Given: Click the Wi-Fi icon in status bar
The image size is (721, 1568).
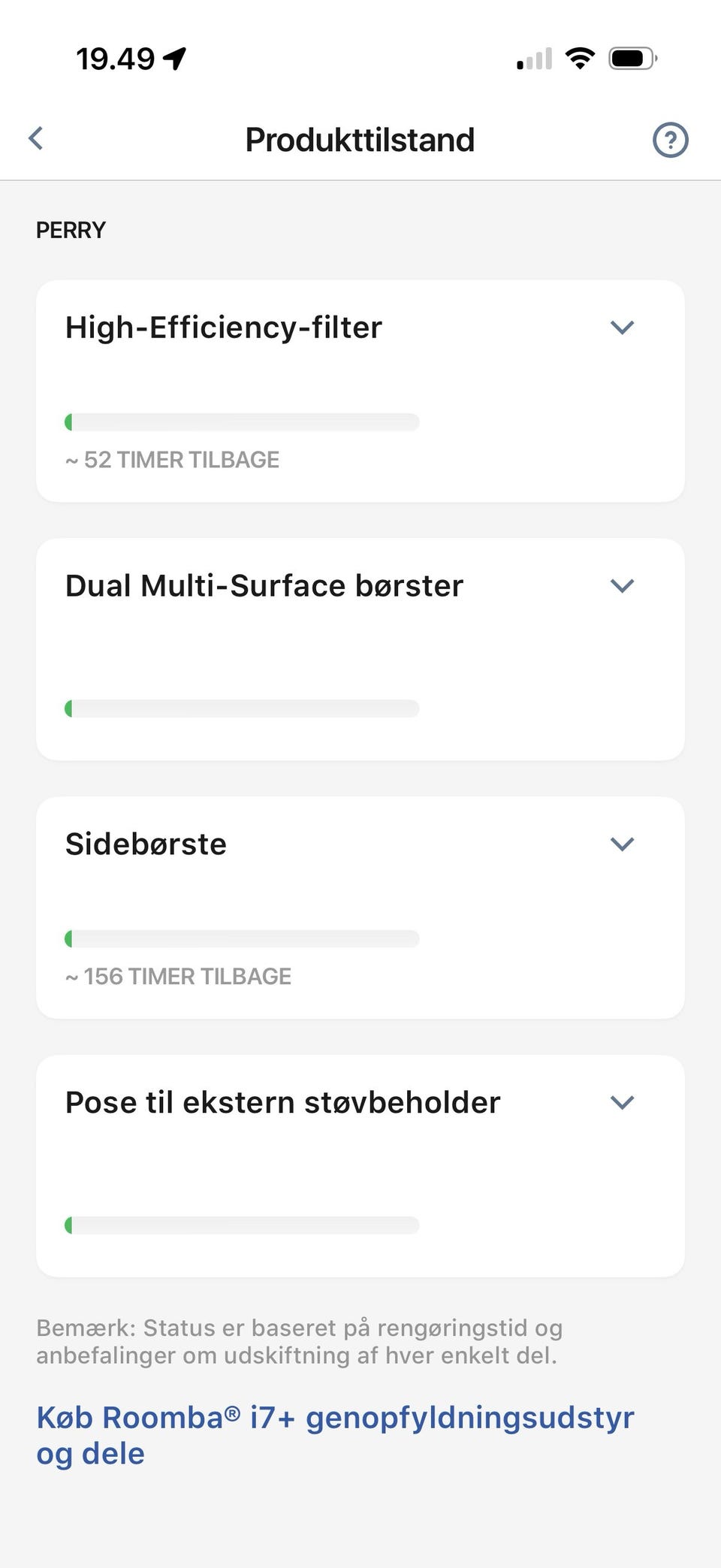Looking at the screenshot, I should (x=578, y=58).
